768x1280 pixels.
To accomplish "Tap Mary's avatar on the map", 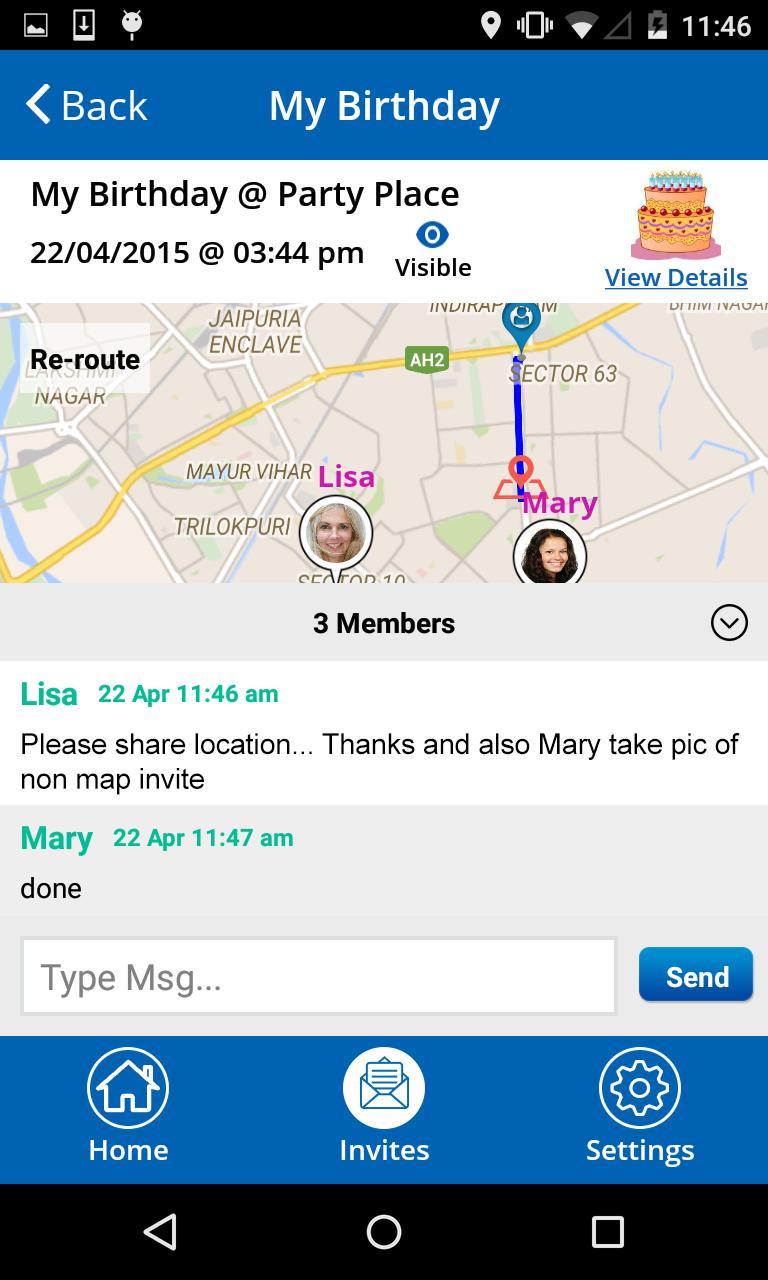I will [549, 555].
